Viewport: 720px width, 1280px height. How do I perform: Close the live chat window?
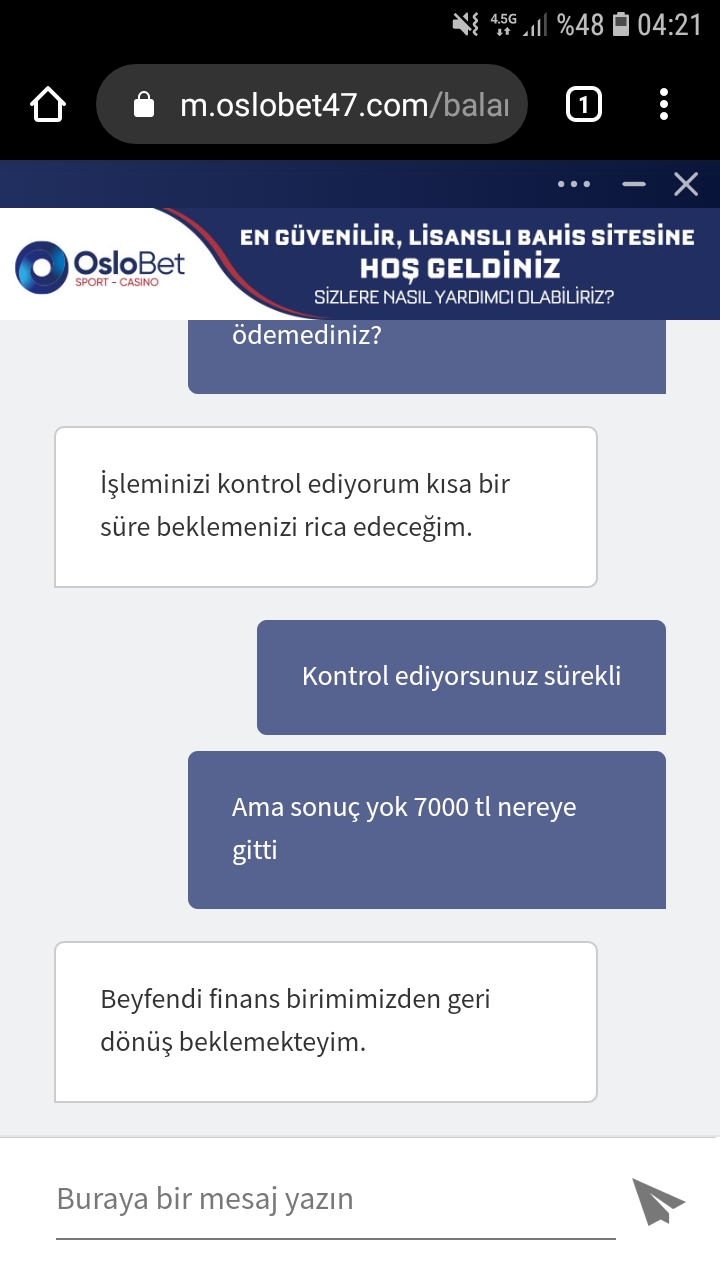coord(686,184)
